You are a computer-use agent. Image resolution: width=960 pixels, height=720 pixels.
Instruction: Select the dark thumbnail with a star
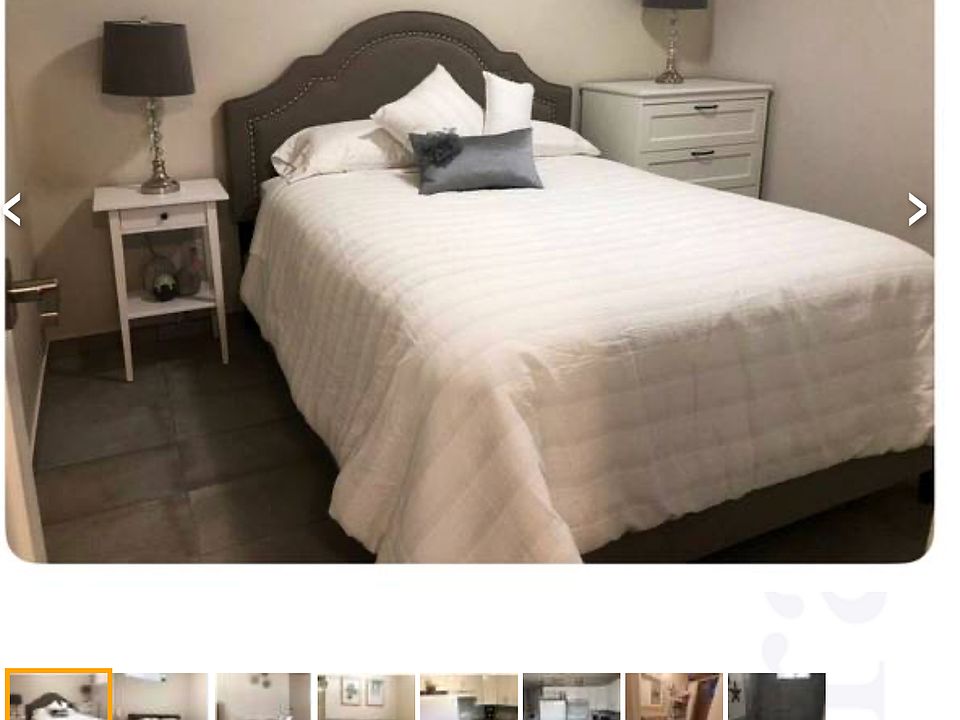pos(777,696)
